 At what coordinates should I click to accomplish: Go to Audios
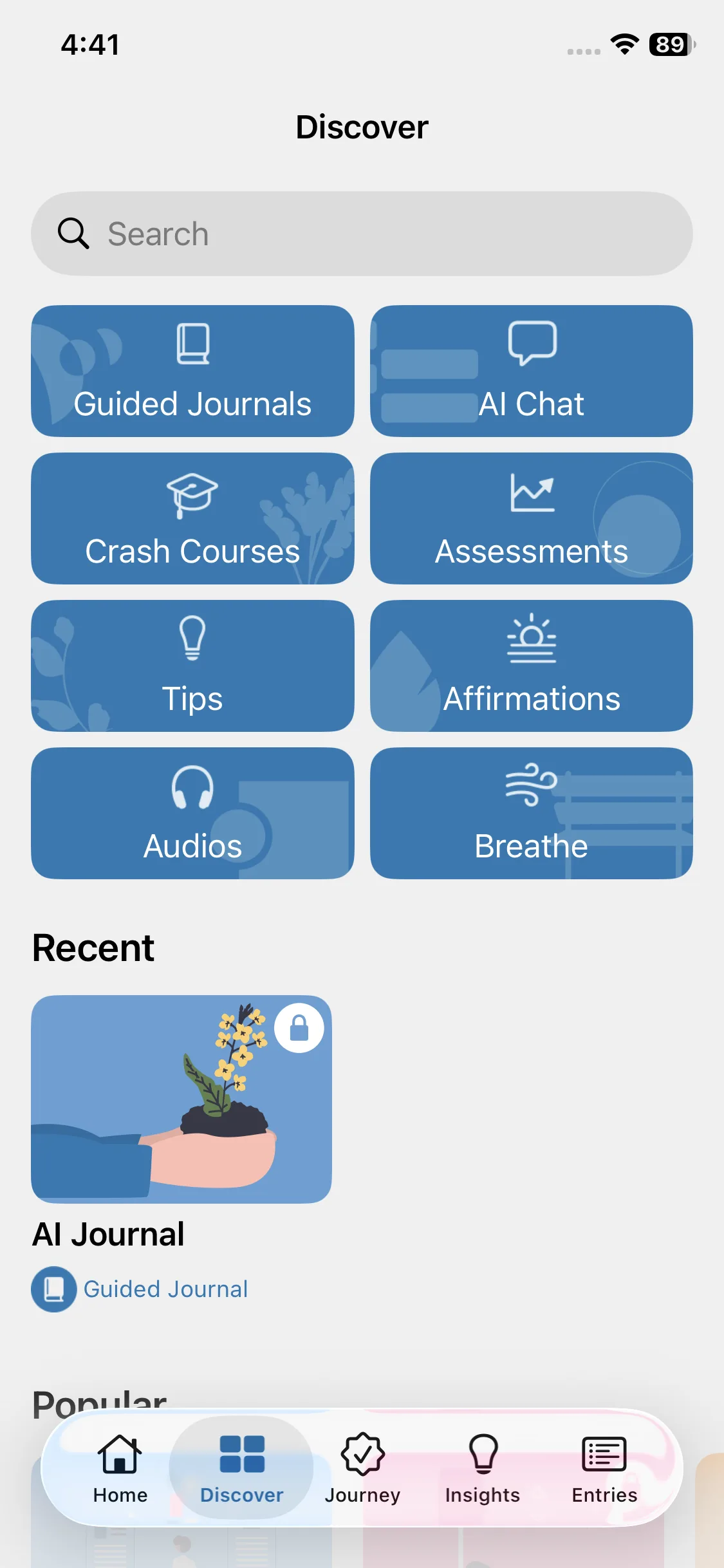pos(192,814)
